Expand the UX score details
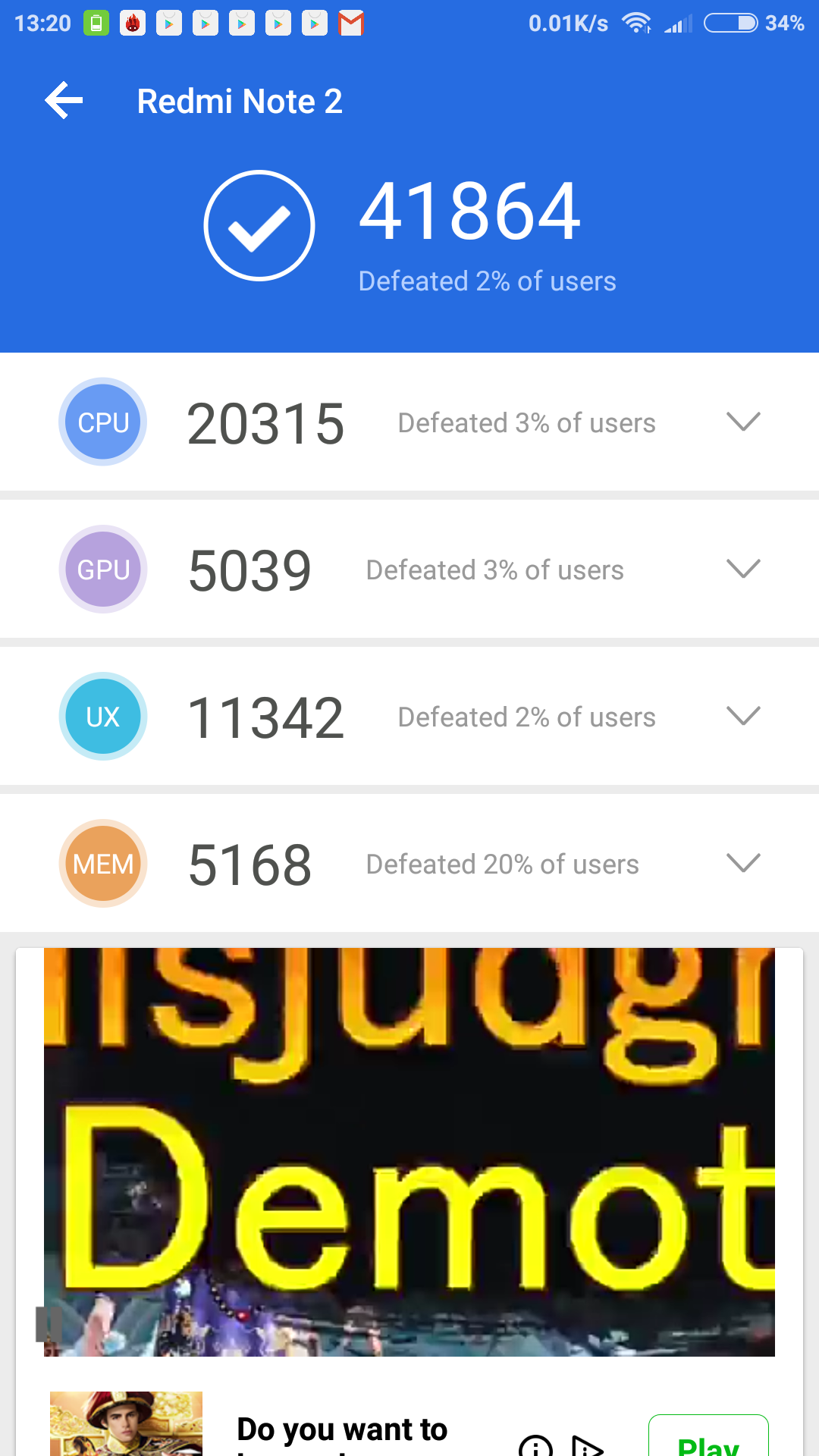 742,716
